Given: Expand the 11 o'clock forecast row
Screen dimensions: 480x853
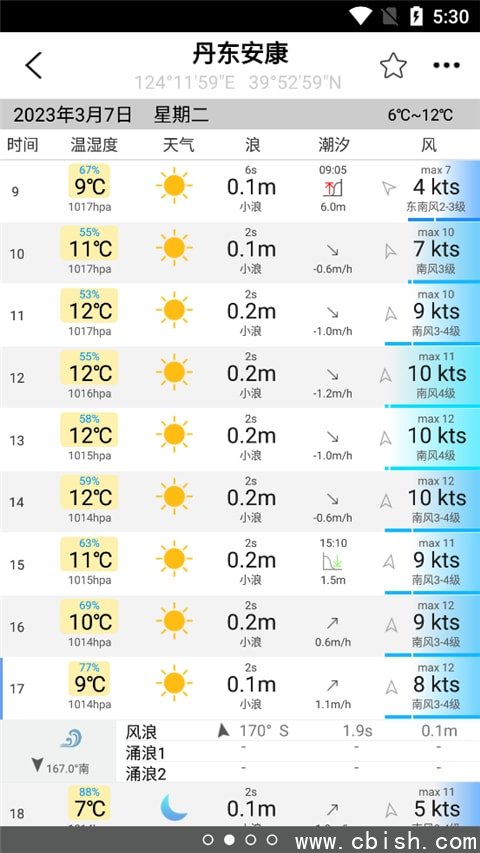Looking at the screenshot, I should pyautogui.click(x=240, y=315).
